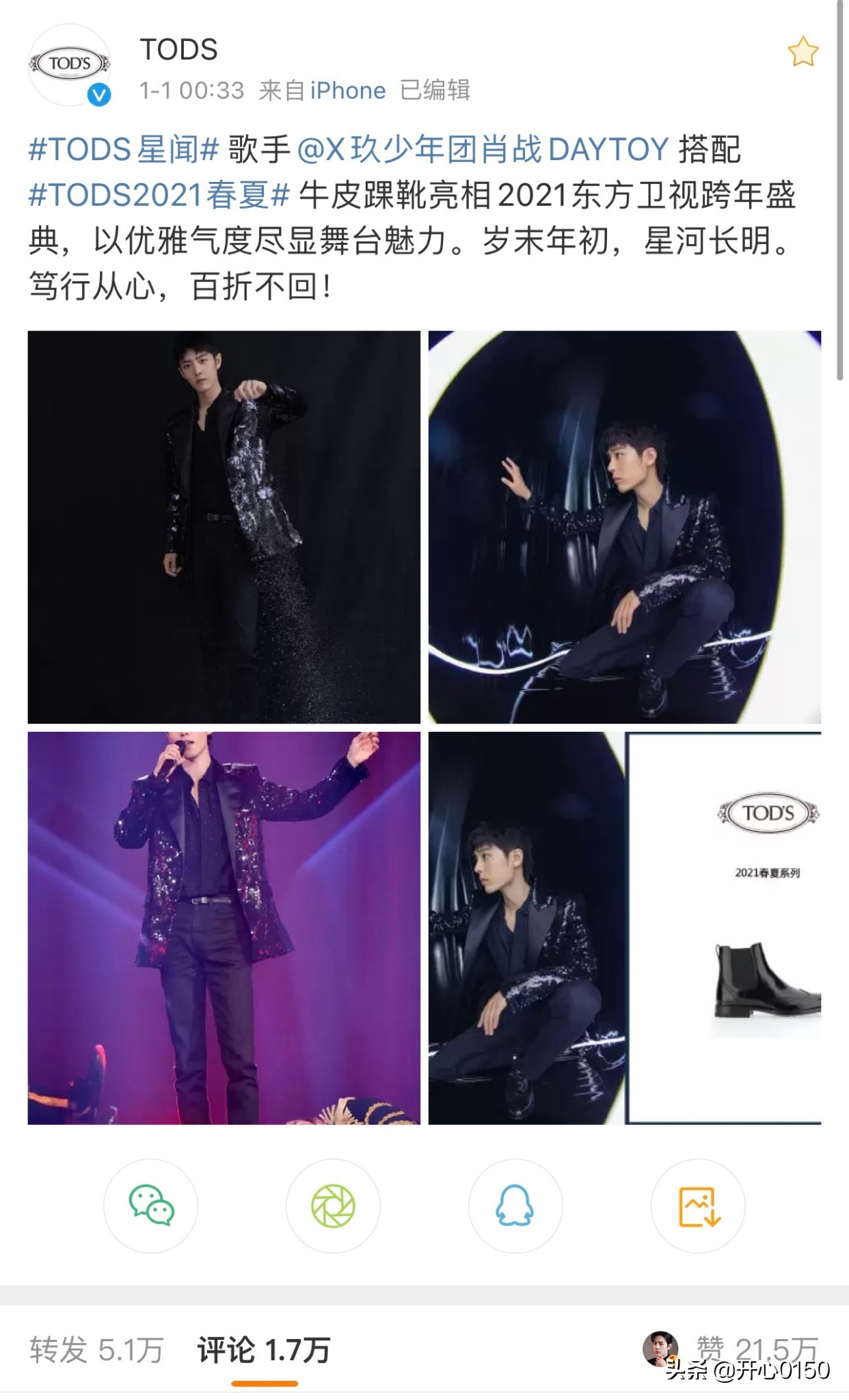This screenshot has width=849, height=1400.
Task: View the photo showing the black ankle boot
Action: [x=624, y=927]
